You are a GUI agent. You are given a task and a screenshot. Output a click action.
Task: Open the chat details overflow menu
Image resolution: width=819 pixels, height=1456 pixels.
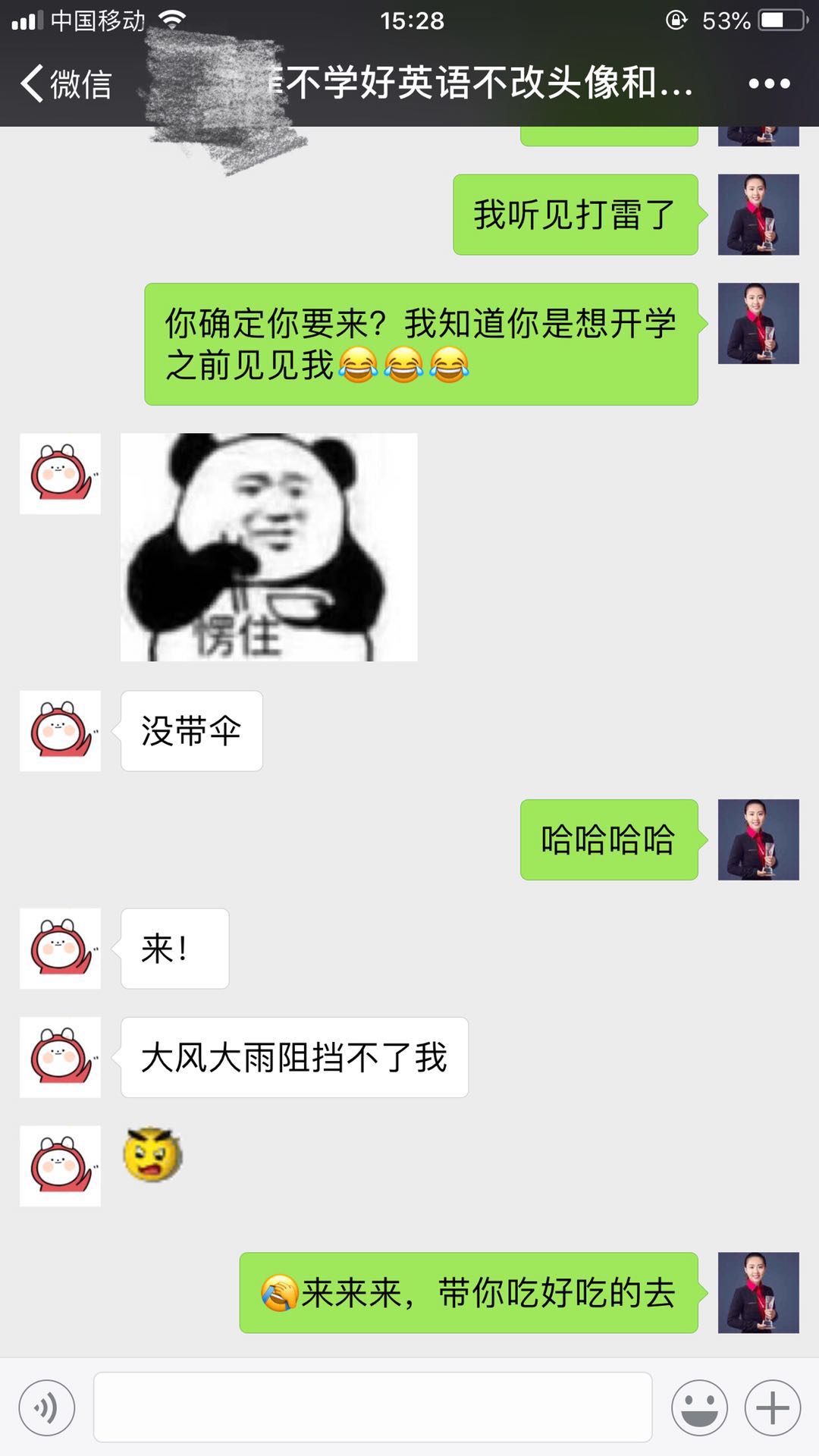click(x=769, y=83)
